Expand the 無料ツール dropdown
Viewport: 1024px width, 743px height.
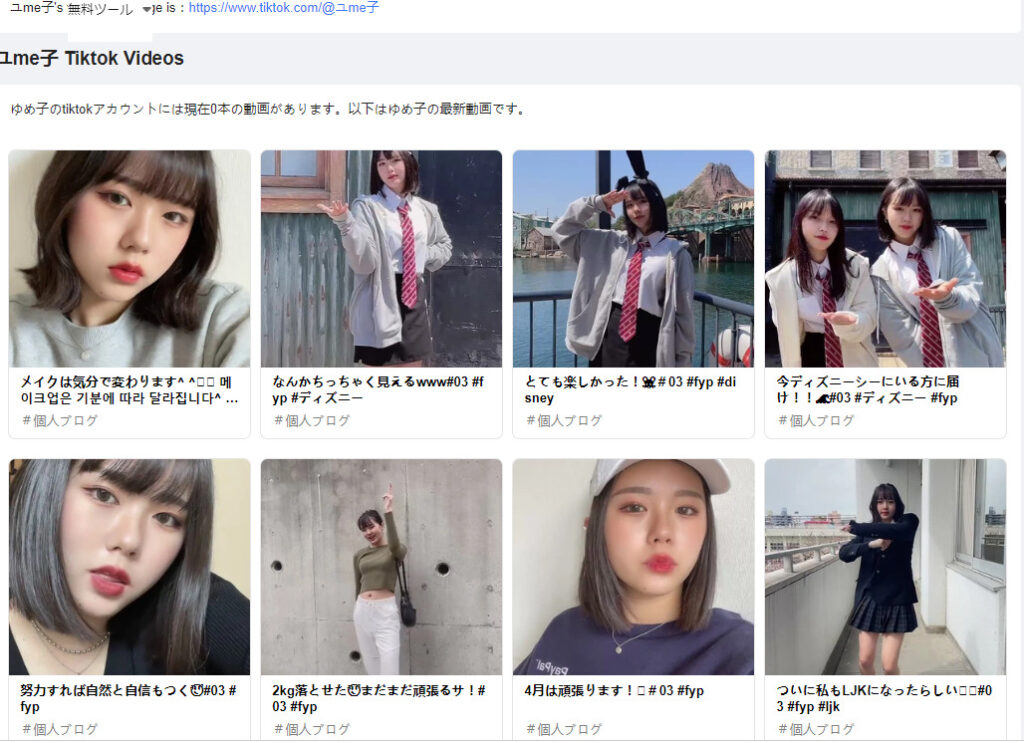(147, 9)
